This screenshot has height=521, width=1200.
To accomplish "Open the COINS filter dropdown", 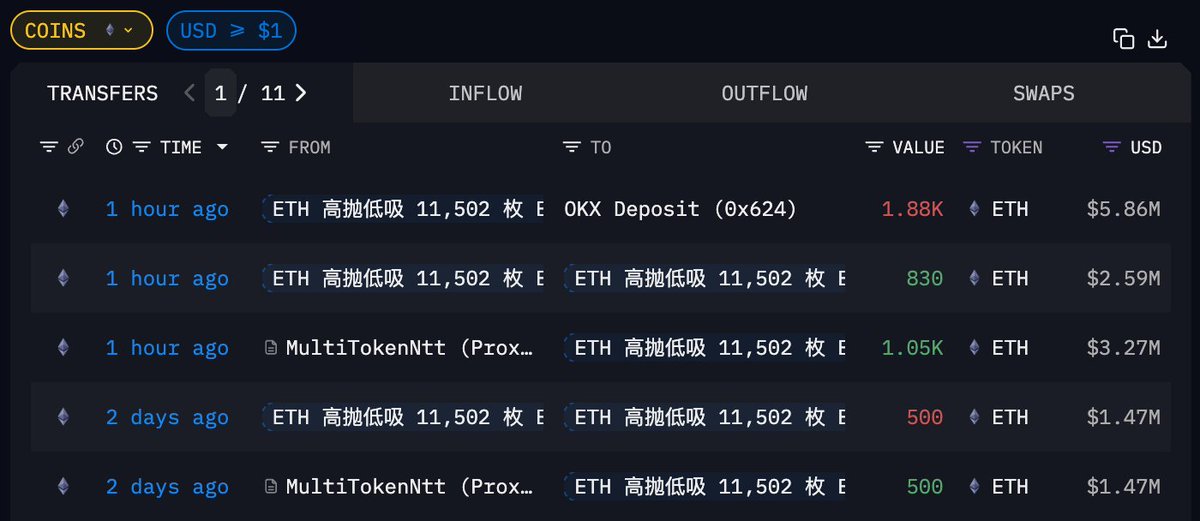I will 81,31.
